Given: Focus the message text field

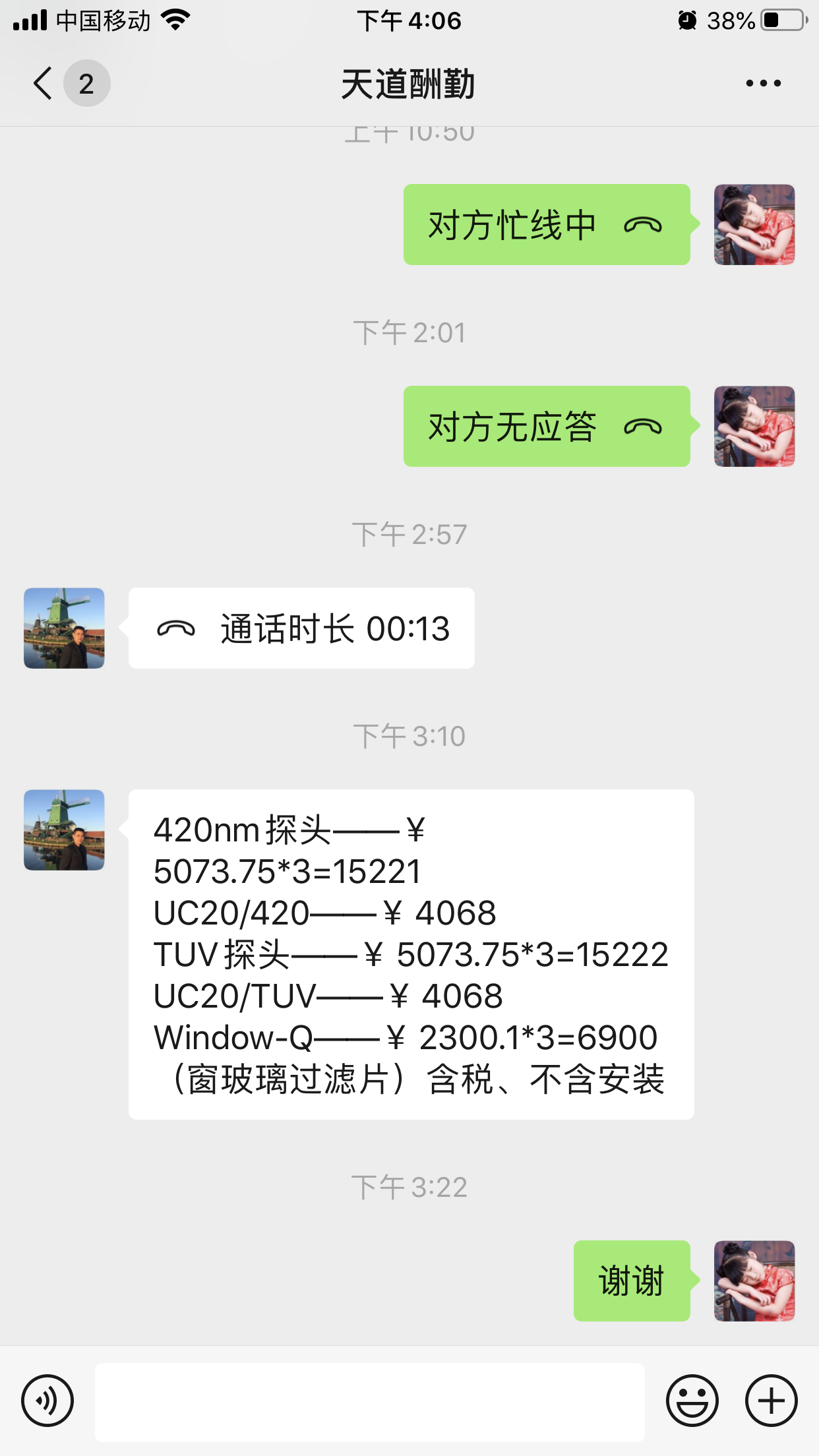Looking at the screenshot, I should [370, 1402].
